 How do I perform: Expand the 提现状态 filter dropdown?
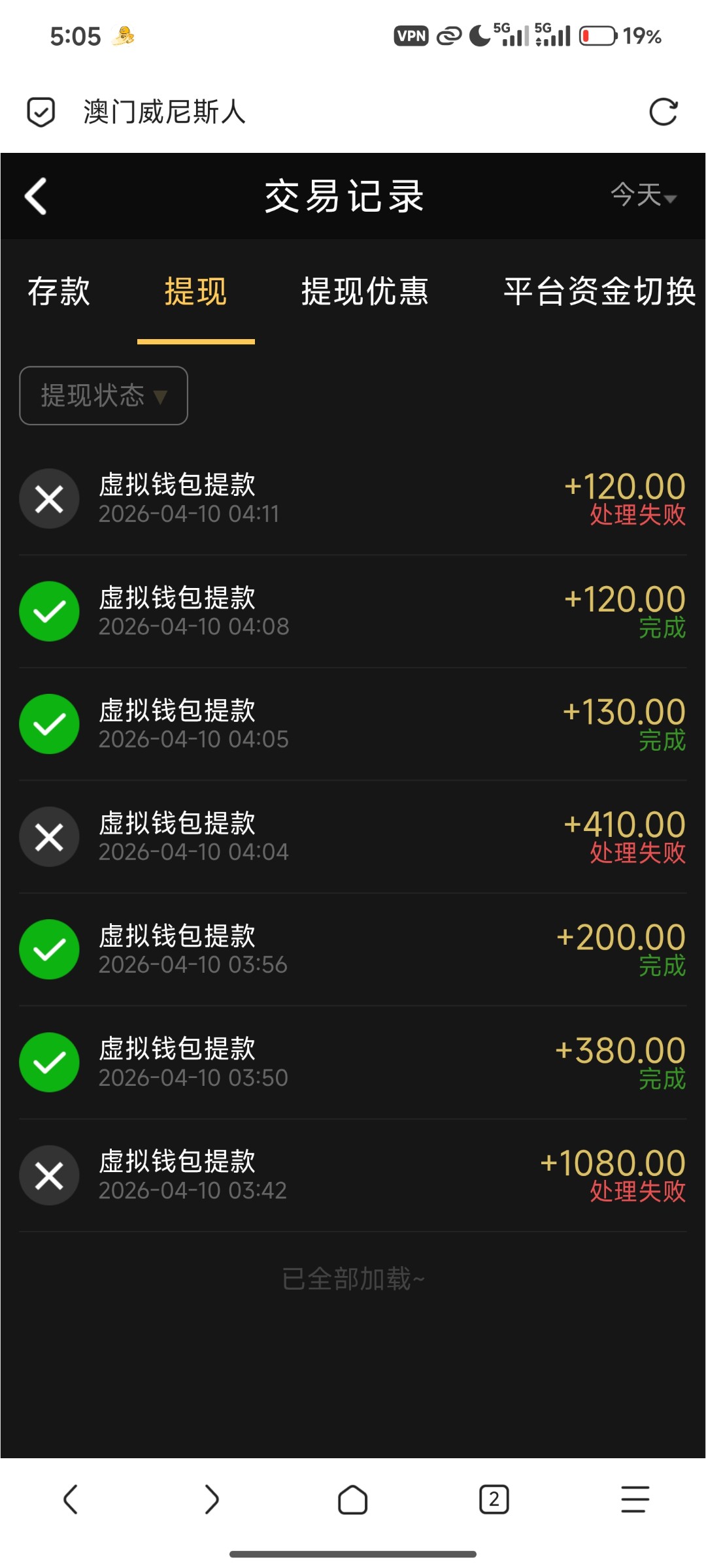[104, 396]
